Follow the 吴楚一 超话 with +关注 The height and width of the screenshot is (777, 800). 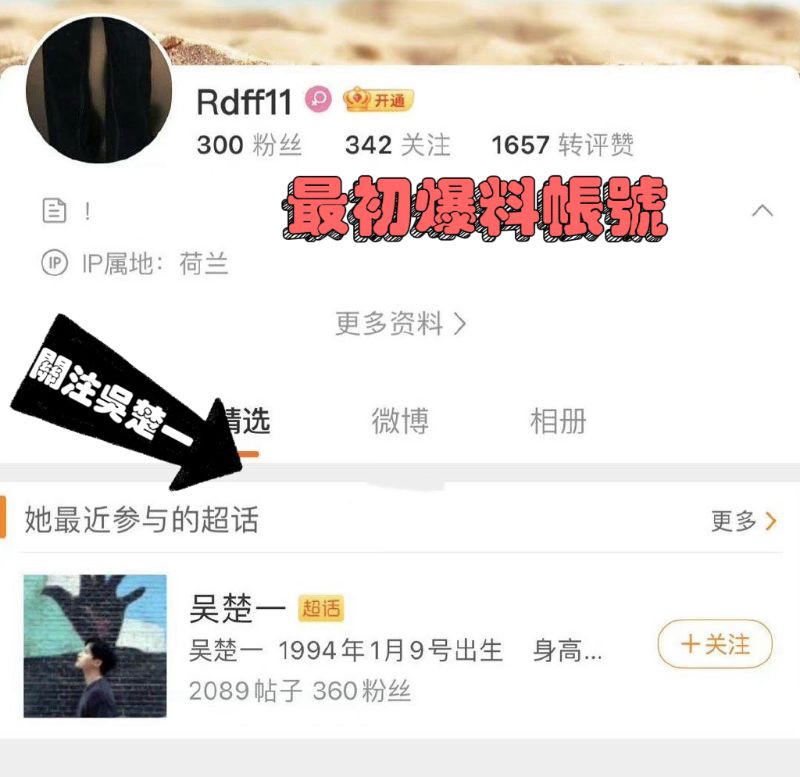pyautogui.click(x=715, y=645)
